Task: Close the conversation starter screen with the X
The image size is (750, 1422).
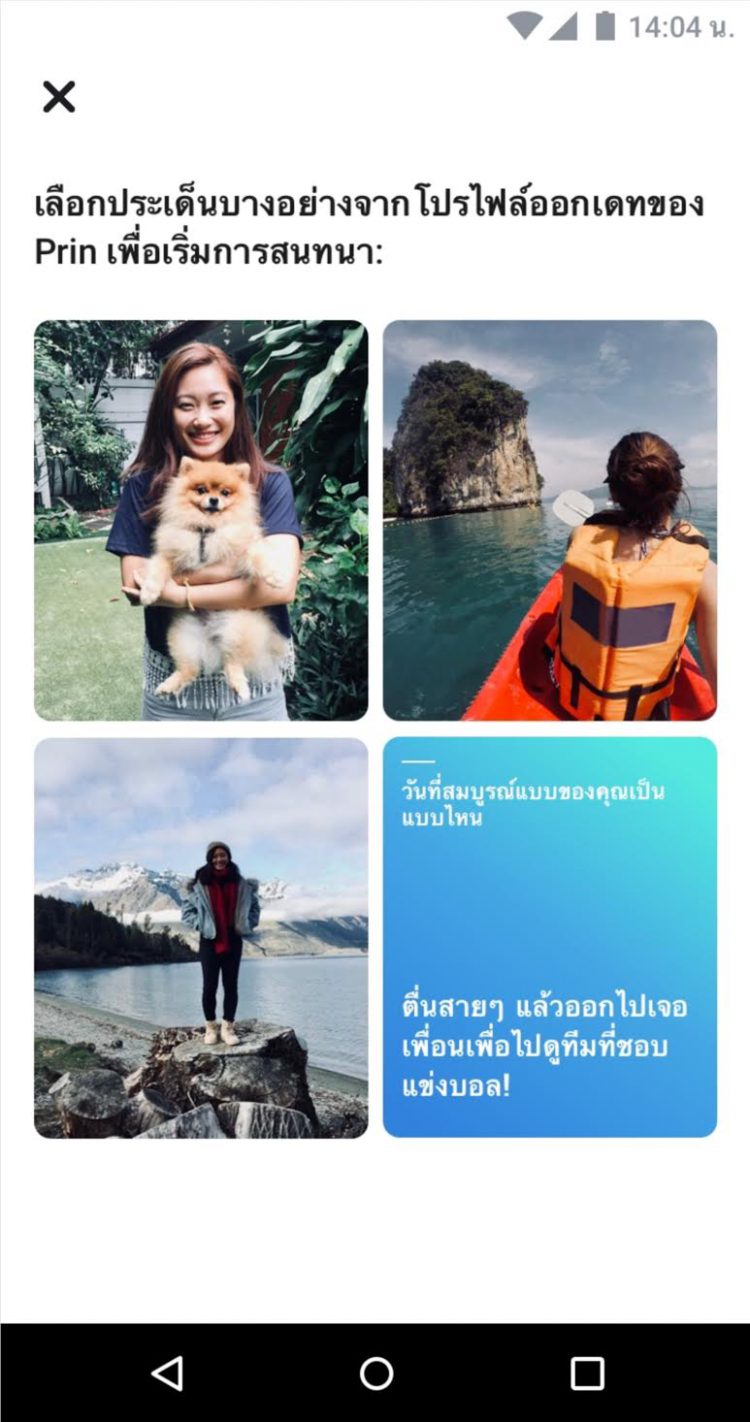Action: 60,97
